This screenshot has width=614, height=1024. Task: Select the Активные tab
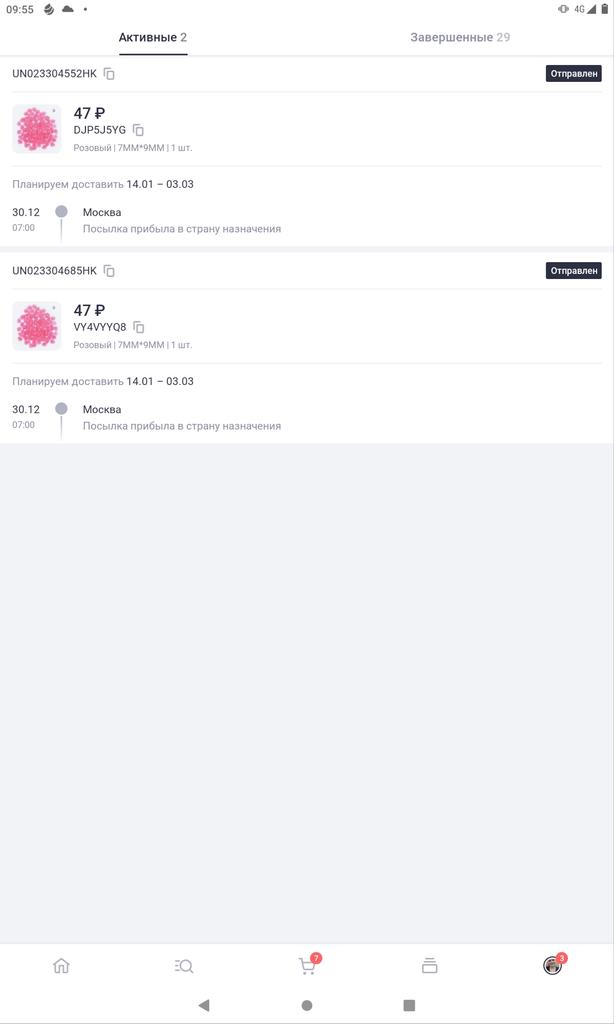click(153, 37)
